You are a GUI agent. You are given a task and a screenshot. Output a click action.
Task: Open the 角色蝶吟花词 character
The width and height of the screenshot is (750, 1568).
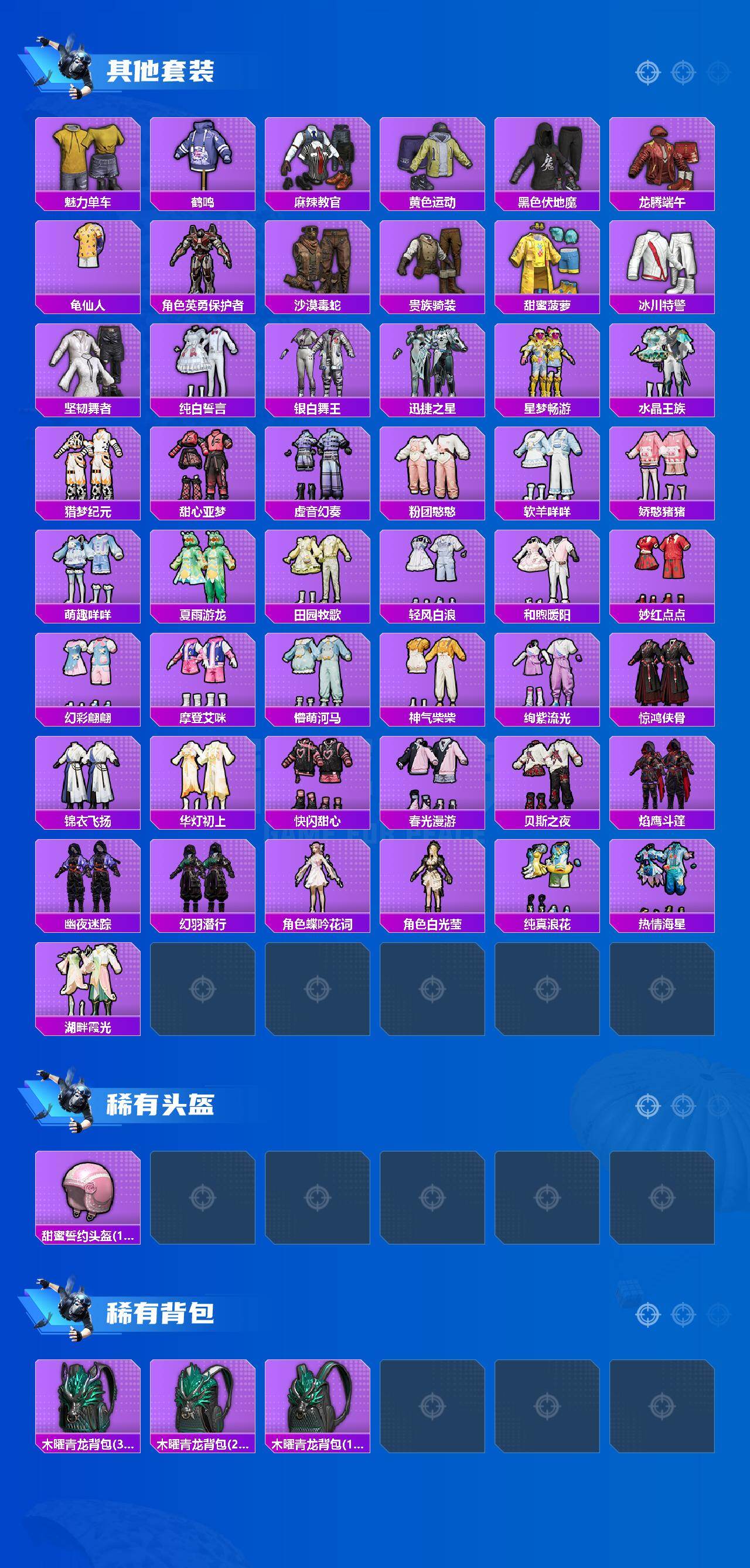pyautogui.click(x=318, y=882)
